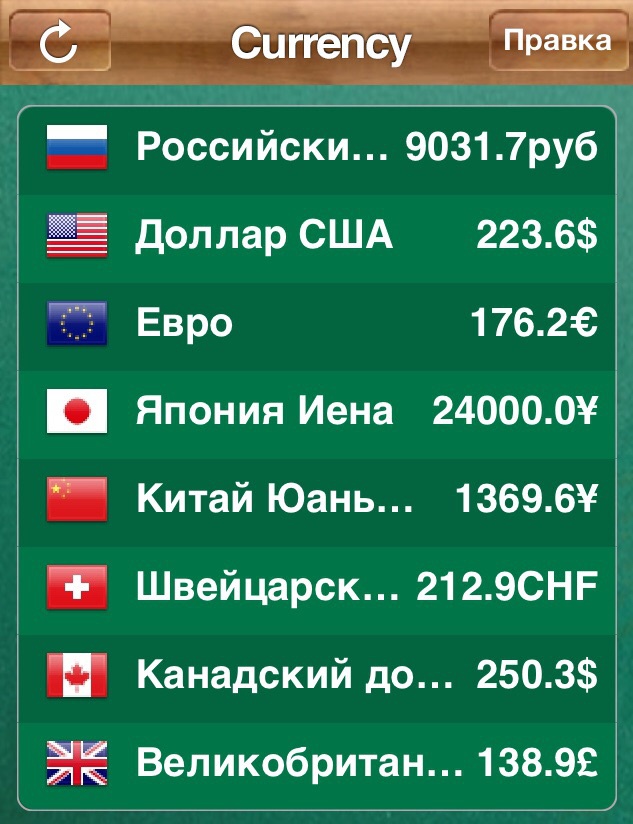Tap the Швейцарский франк CHF row
Image resolution: width=633 pixels, height=824 pixels.
coord(316,587)
